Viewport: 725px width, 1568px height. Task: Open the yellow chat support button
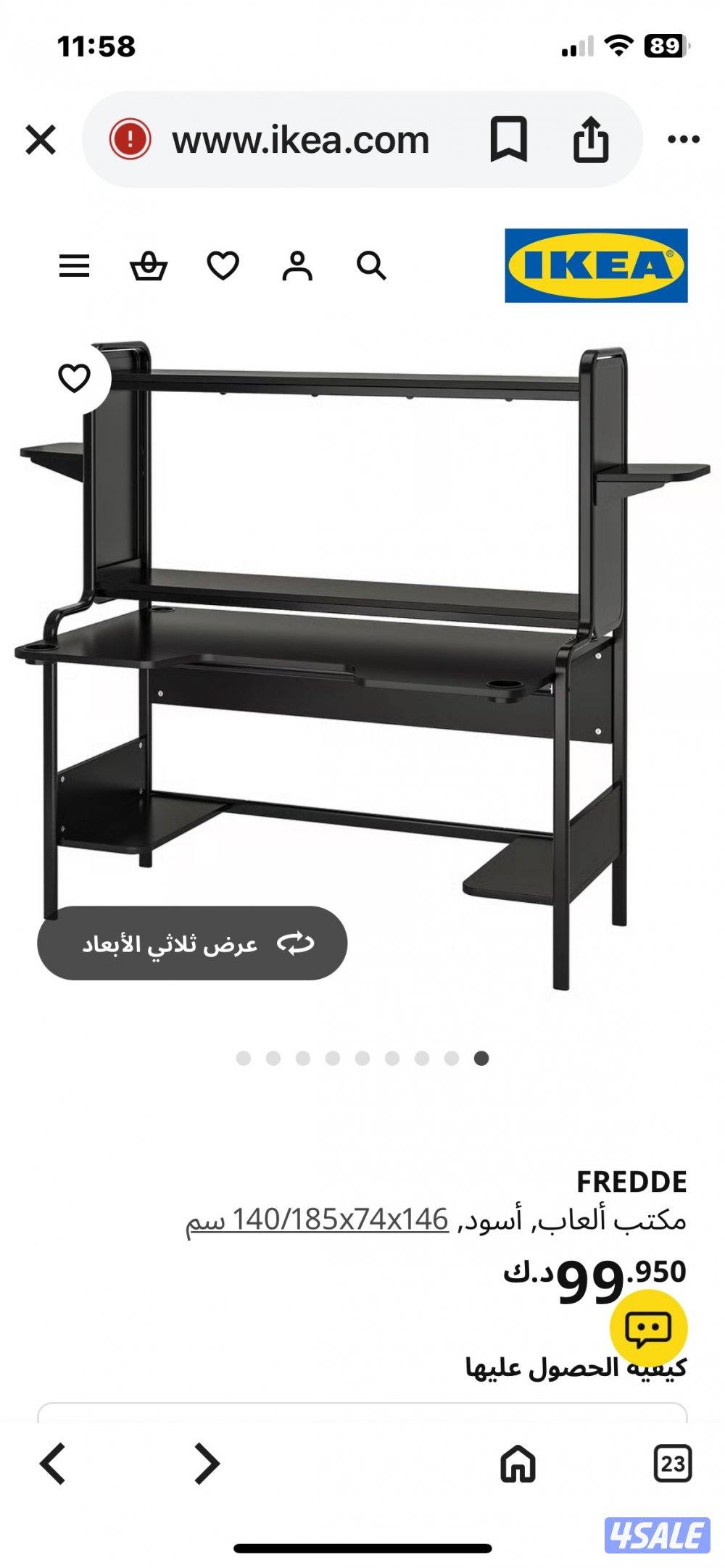(647, 1327)
